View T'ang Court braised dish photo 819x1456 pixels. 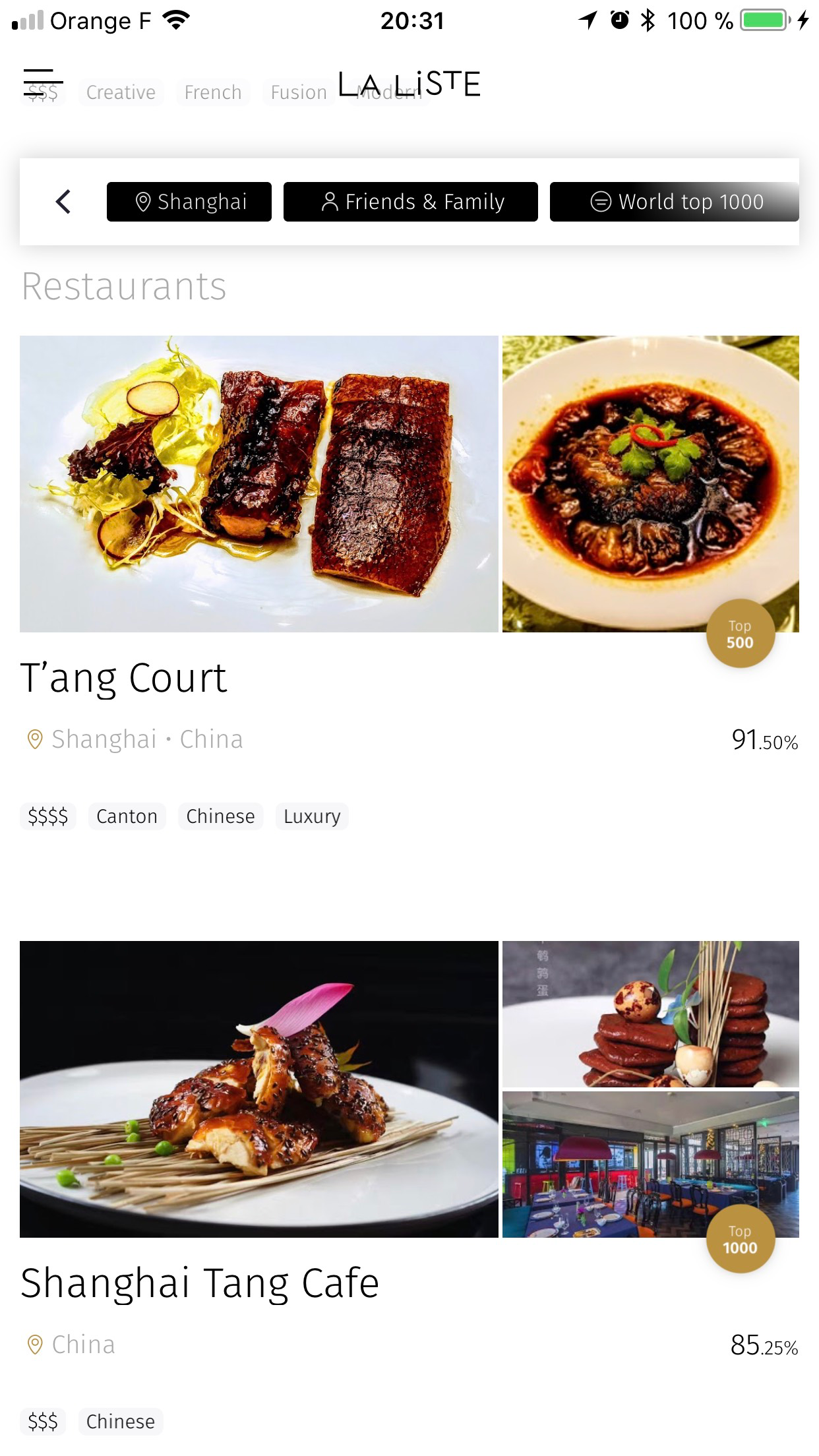pos(650,483)
